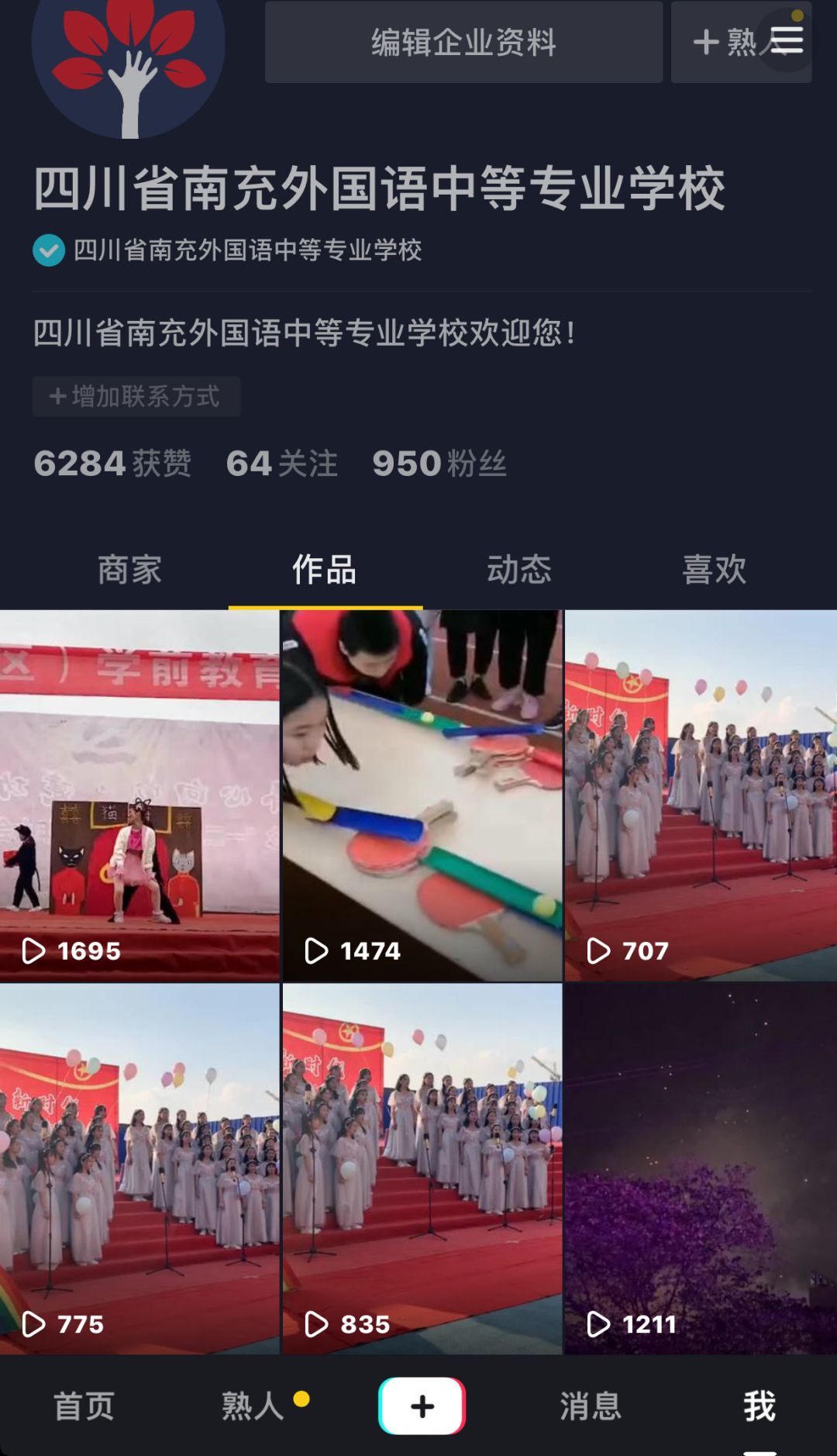
Task: Switch to the 动态 tab
Action: (519, 570)
